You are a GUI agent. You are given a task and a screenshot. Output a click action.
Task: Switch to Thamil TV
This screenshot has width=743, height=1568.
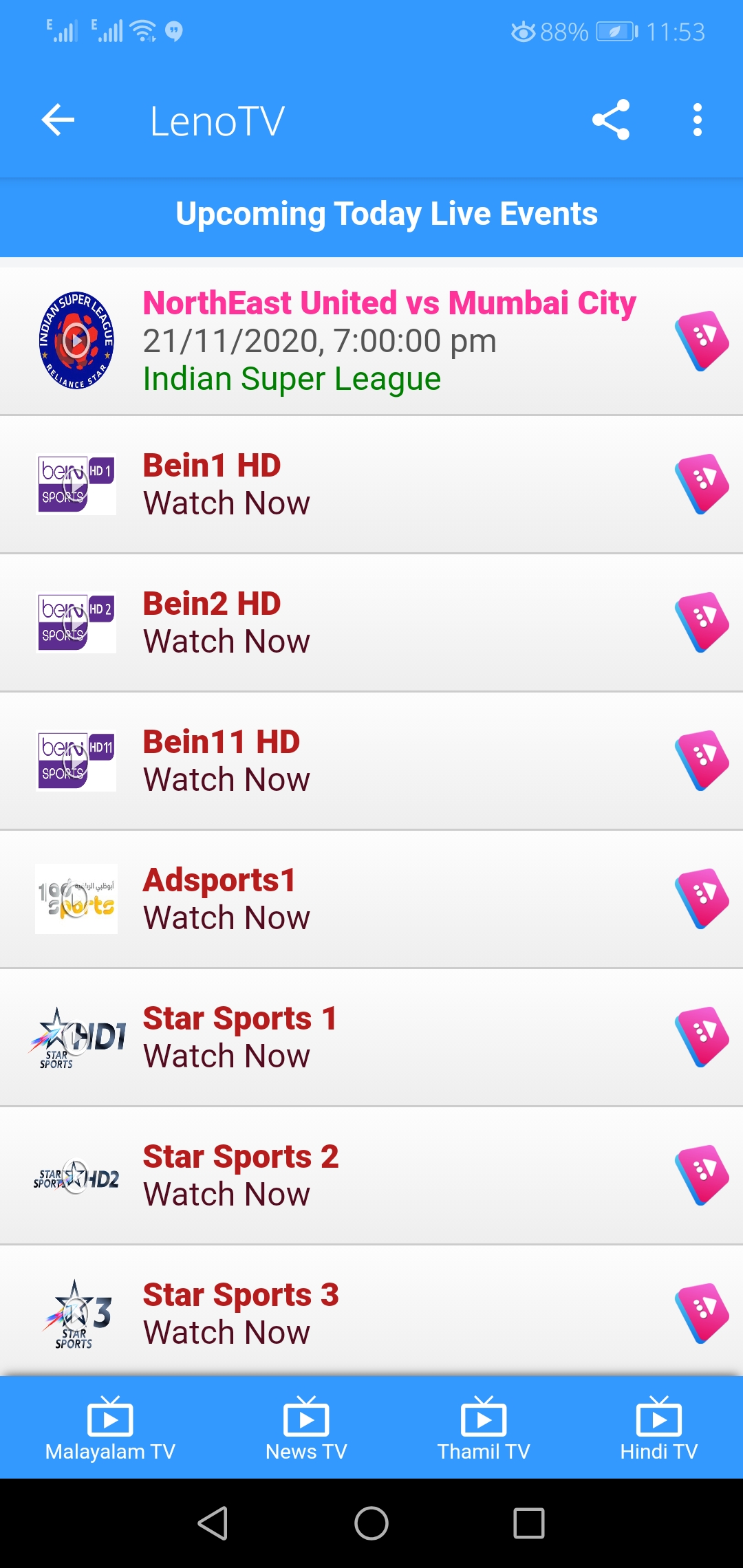pos(484,1429)
